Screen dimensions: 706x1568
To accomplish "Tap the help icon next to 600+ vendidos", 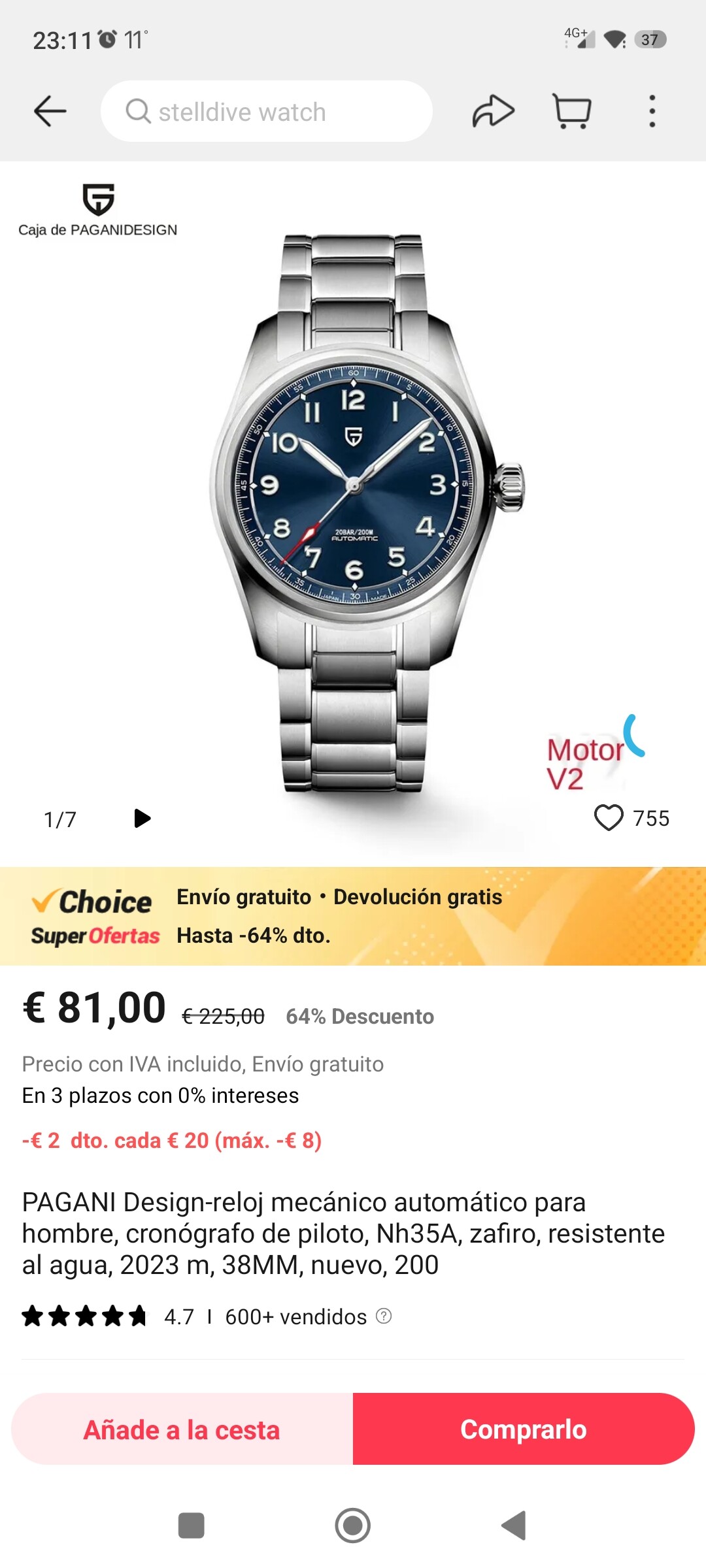I will tap(384, 1316).
